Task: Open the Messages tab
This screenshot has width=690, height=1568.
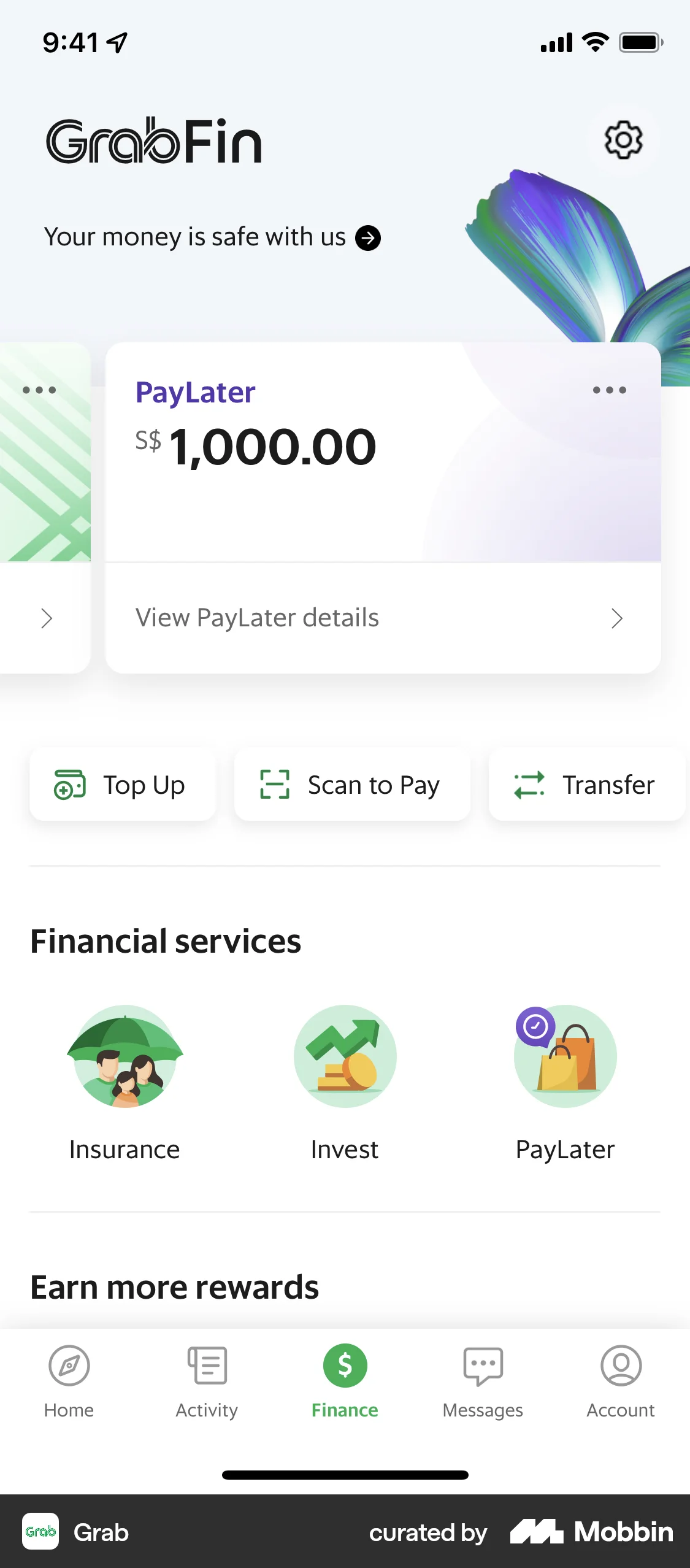Action: coord(483,1380)
